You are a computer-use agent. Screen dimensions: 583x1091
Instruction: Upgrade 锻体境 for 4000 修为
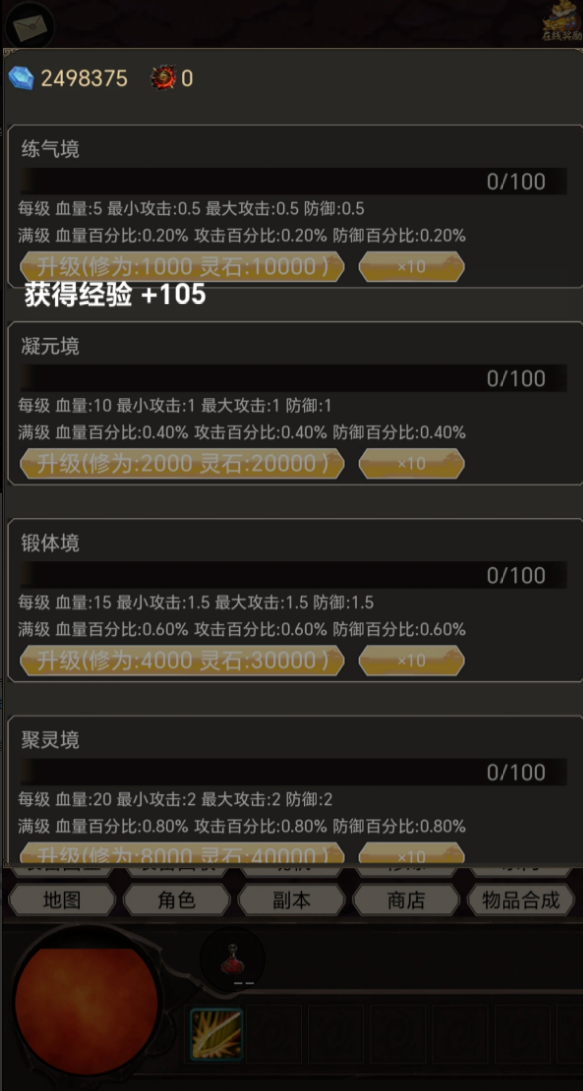click(182, 660)
